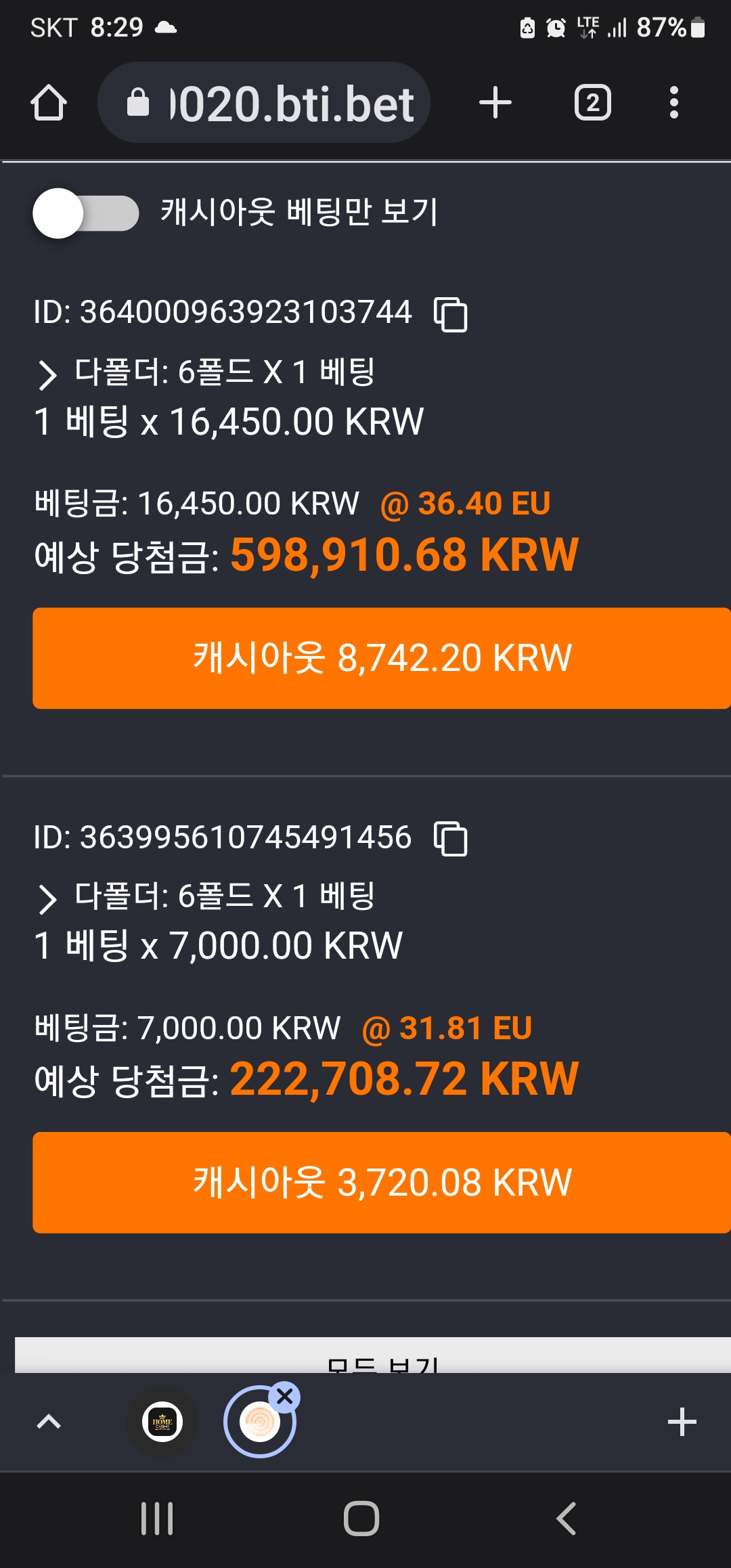
Task: Copy bet ID 363995610745491456
Action: tap(451, 839)
